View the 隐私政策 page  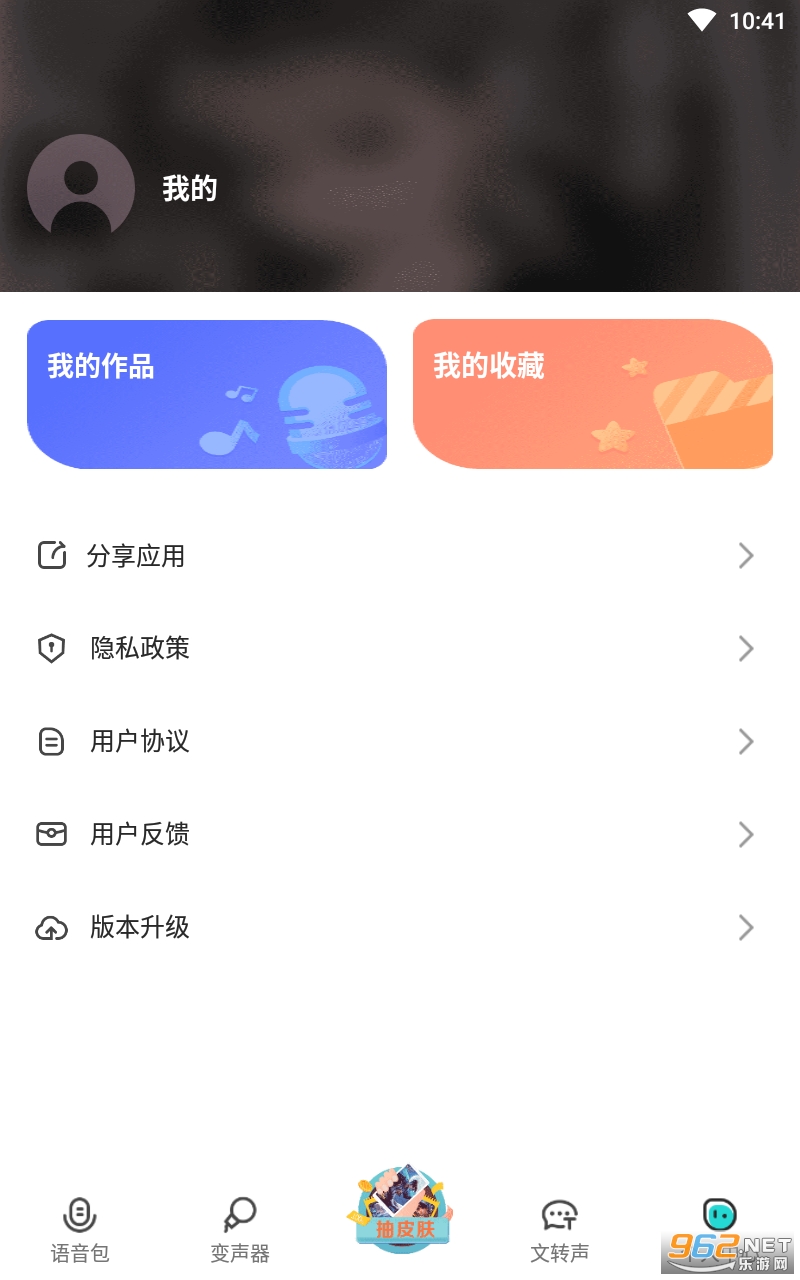[x=400, y=649]
